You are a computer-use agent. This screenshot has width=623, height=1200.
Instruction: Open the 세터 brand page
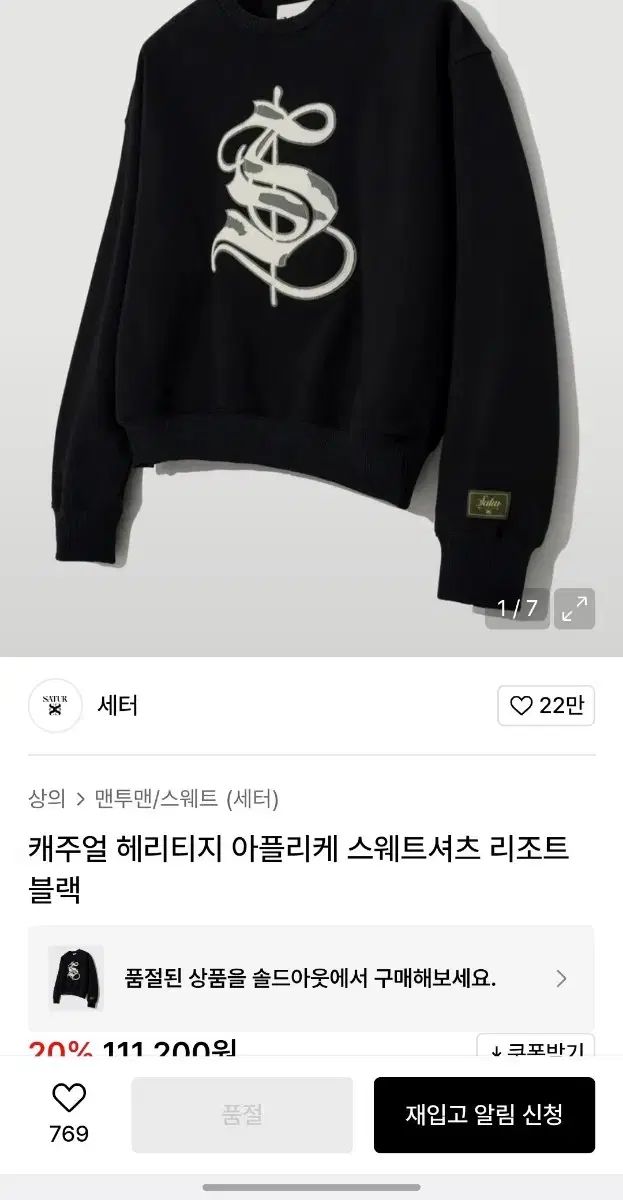tap(118, 706)
